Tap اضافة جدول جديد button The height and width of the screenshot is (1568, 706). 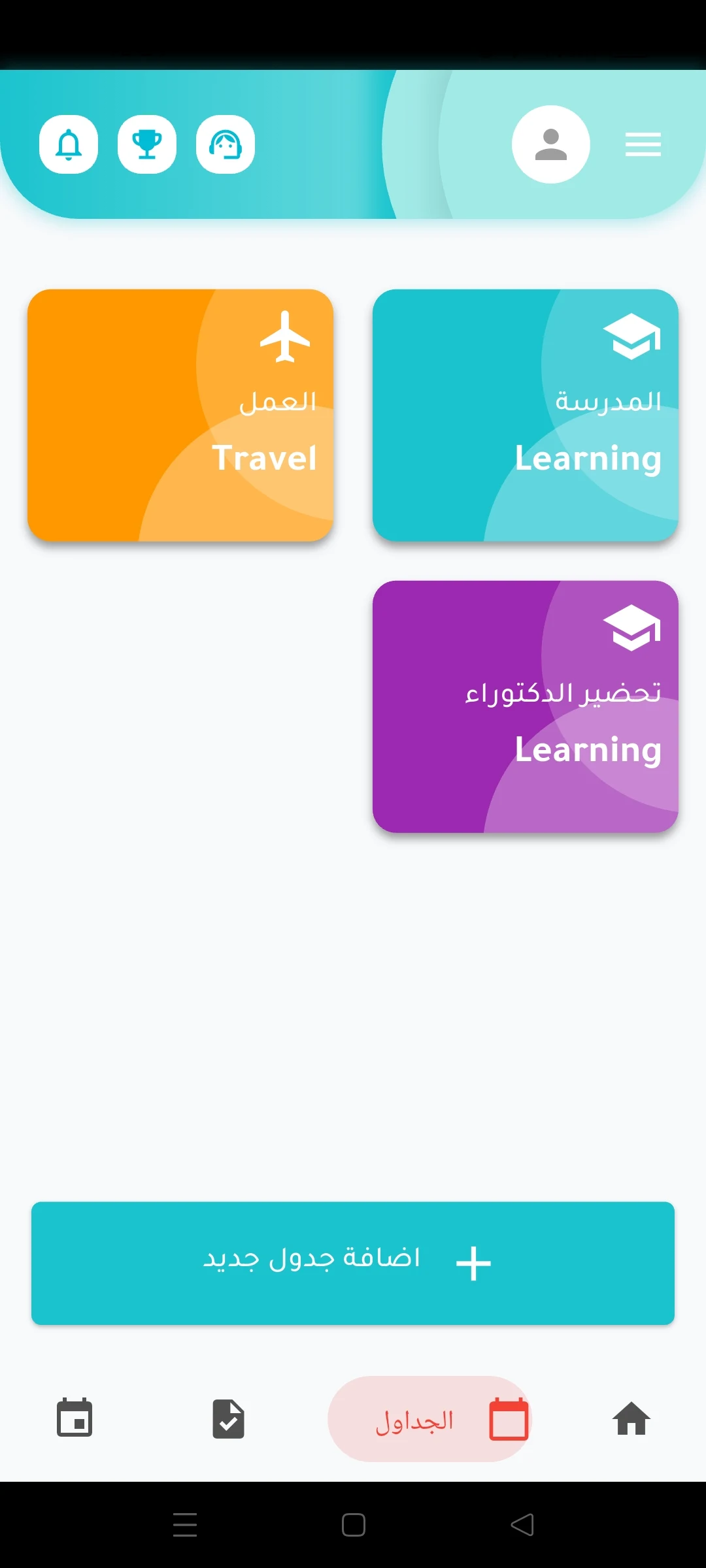pos(353,1263)
